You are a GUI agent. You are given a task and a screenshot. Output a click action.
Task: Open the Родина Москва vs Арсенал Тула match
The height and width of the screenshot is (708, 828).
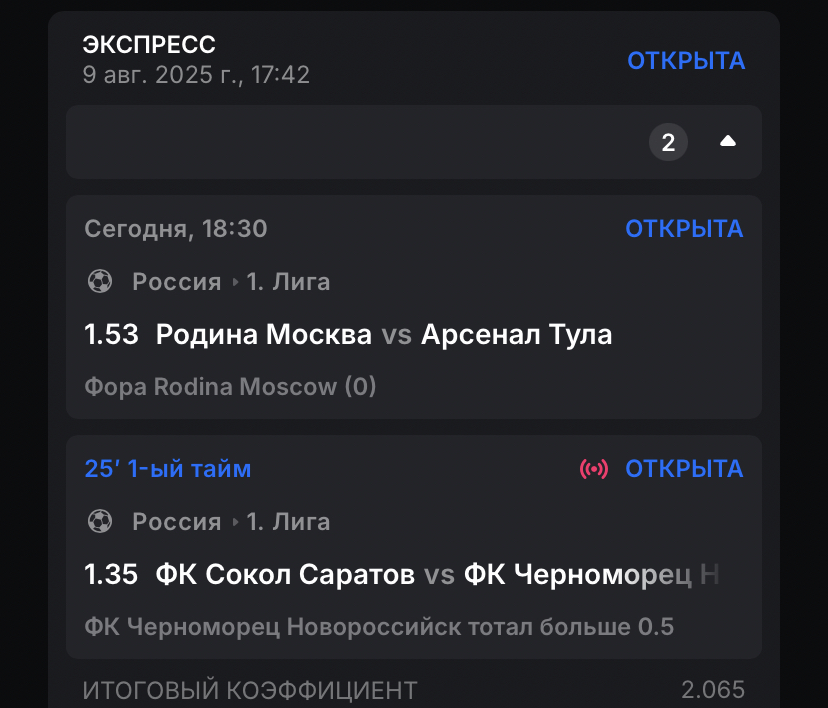(384, 334)
